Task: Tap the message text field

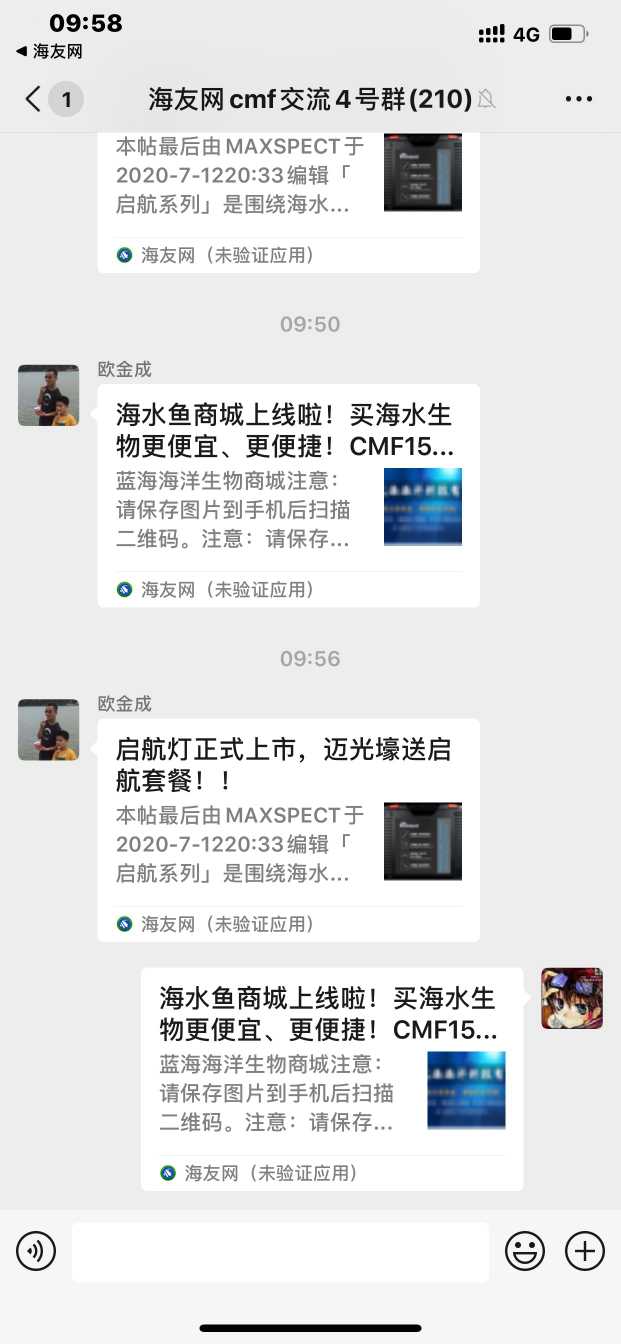Action: 280,1251
